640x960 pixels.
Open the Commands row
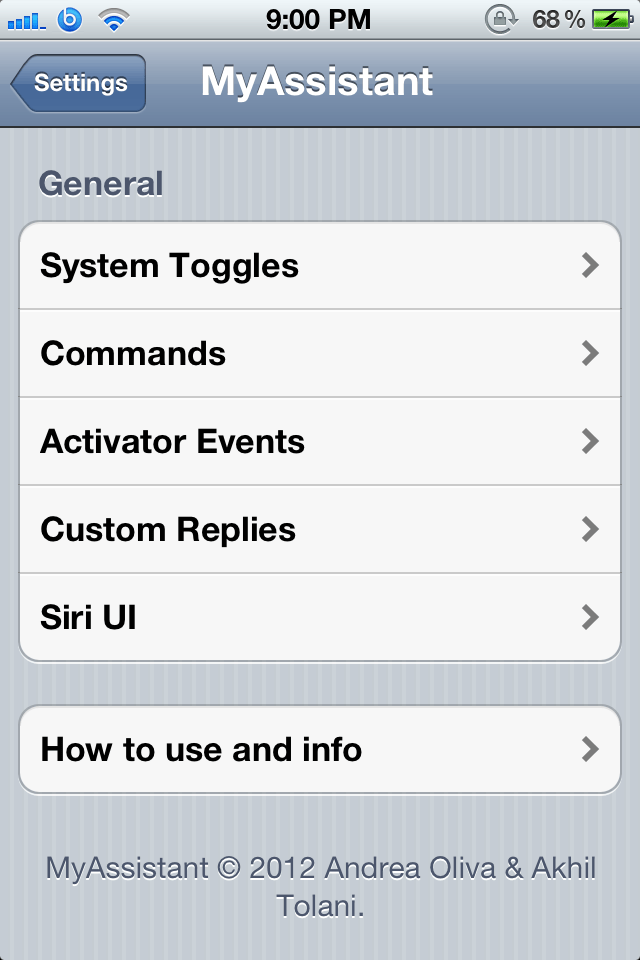click(320, 353)
